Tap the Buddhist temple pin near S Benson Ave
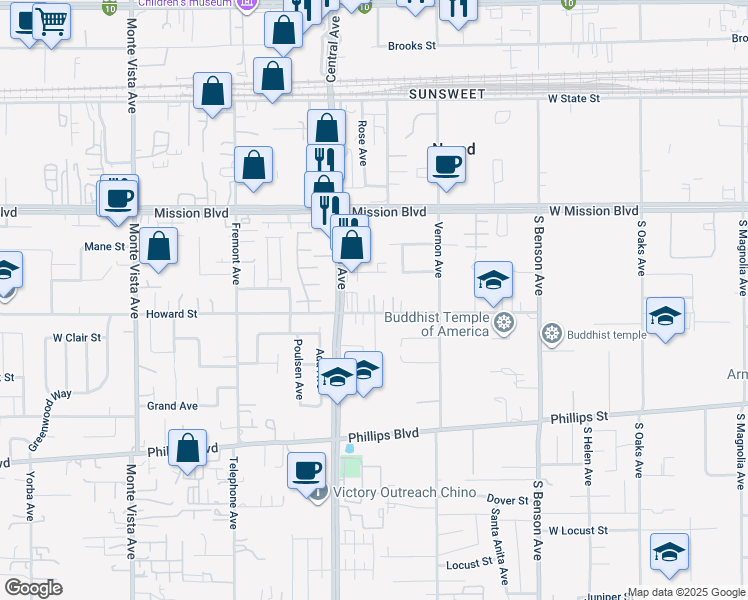 coord(551,334)
